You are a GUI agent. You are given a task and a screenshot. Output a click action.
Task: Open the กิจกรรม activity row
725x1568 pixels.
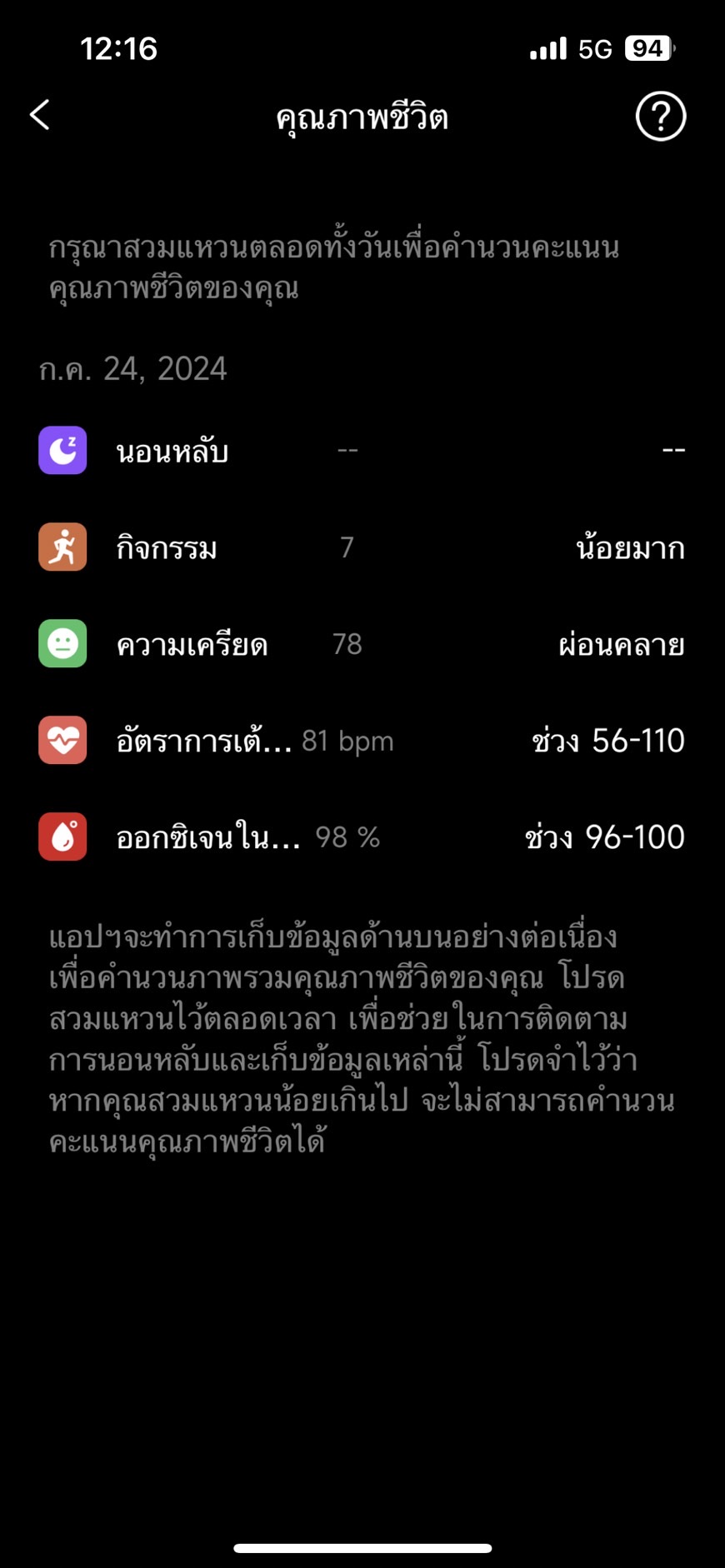[362, 547]
